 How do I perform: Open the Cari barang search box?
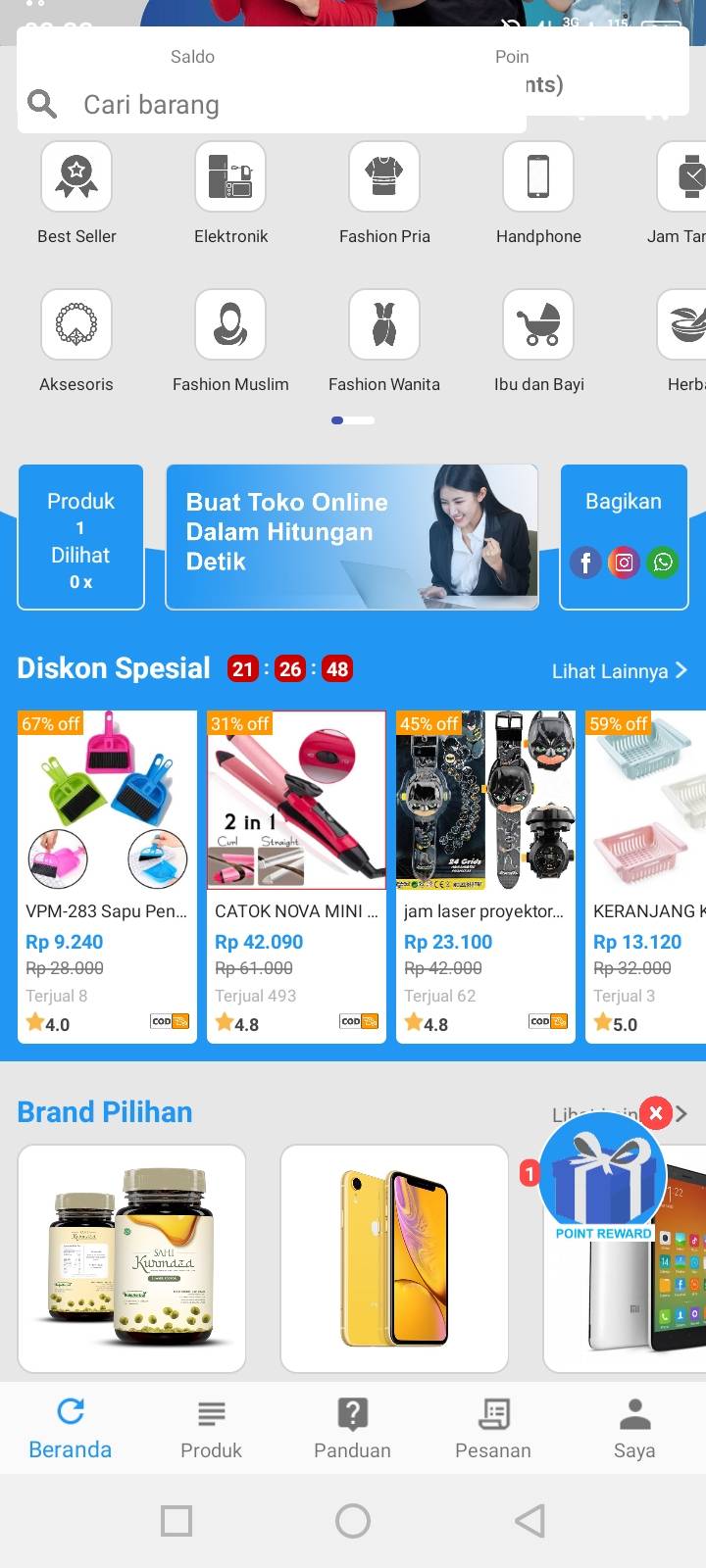coord(272,105)
